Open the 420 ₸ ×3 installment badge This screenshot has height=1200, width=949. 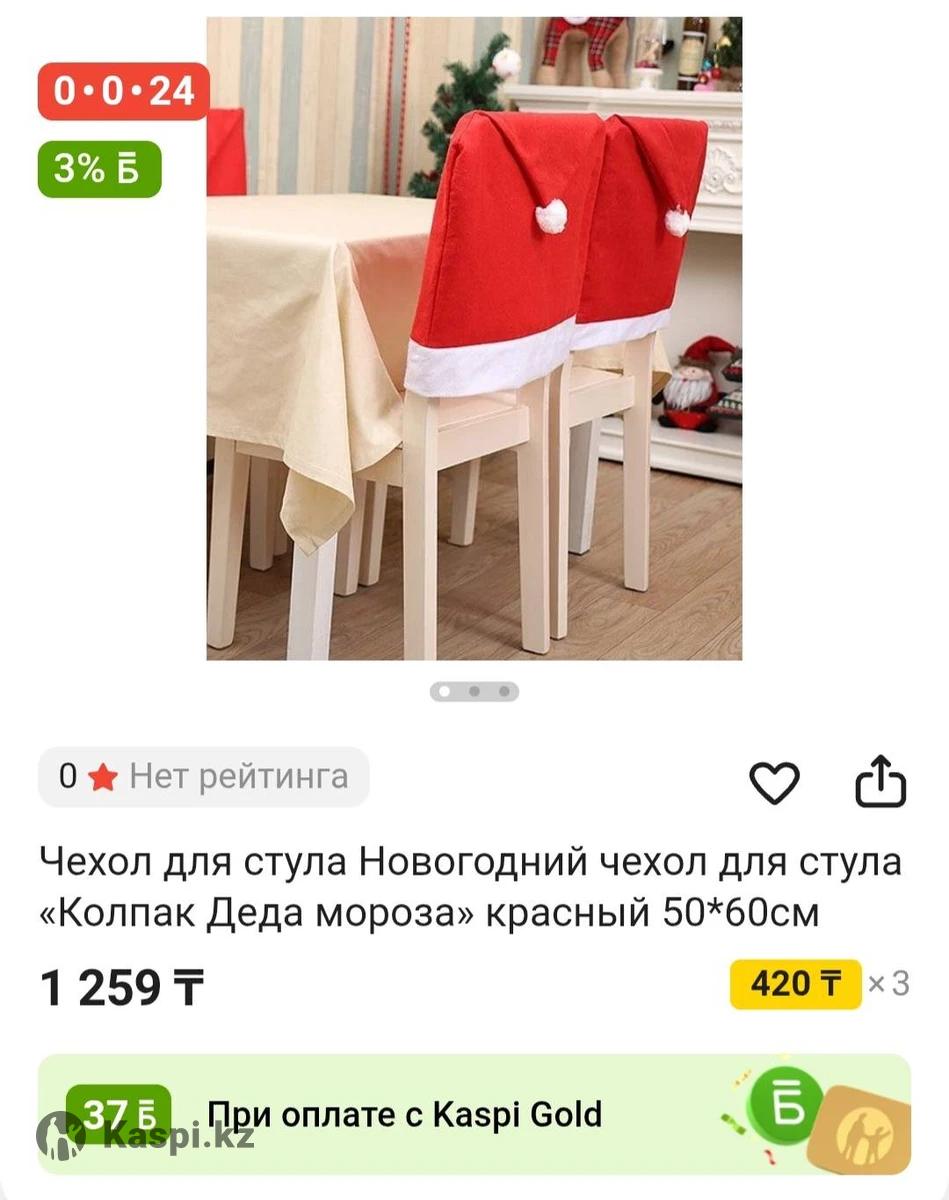(x=796, y=984)
